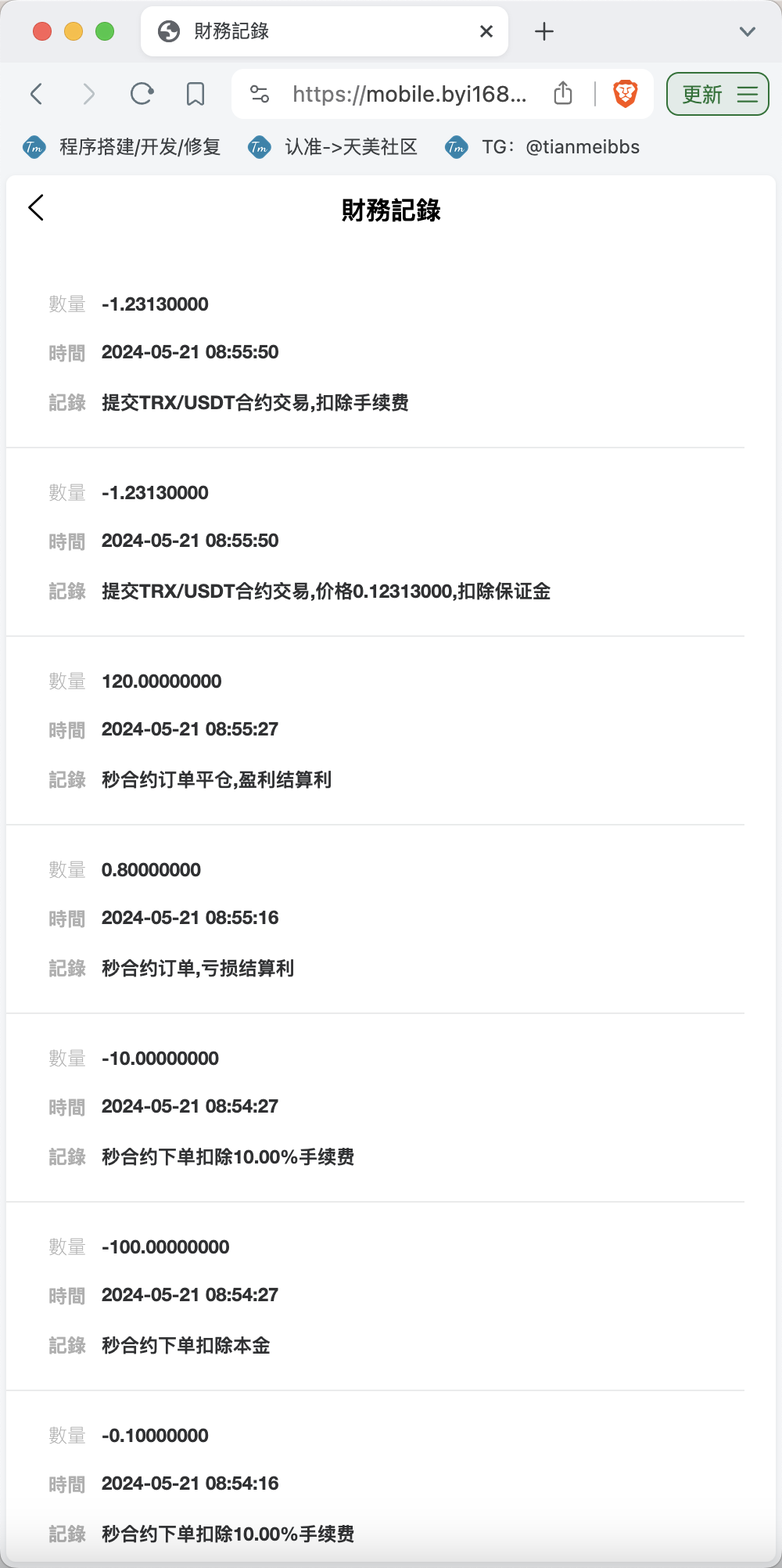The image size is (782, 1568).
Task: Focus the address bar with the mobile.byi168 URL
Action: pyautogui.click(x=409, y=95)
